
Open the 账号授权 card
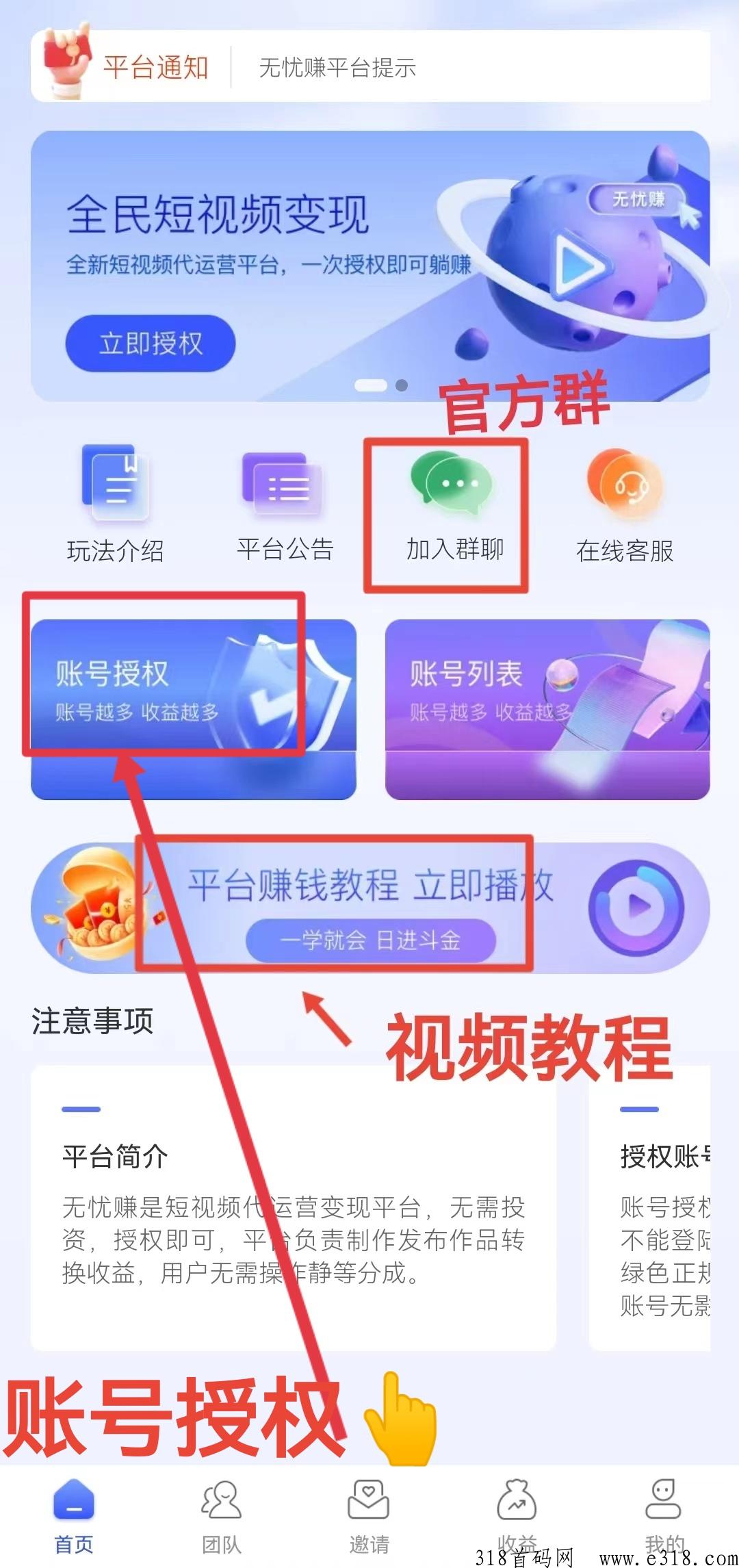[193, 708]
